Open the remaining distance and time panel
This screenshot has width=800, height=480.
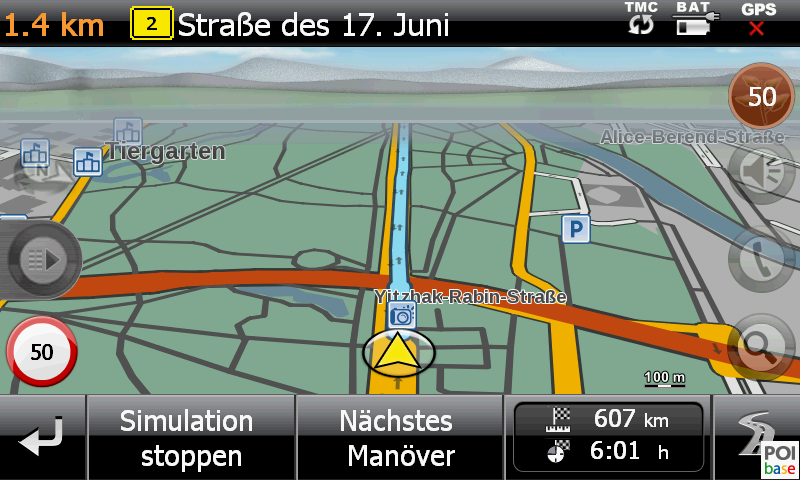(x=608, y=438)
